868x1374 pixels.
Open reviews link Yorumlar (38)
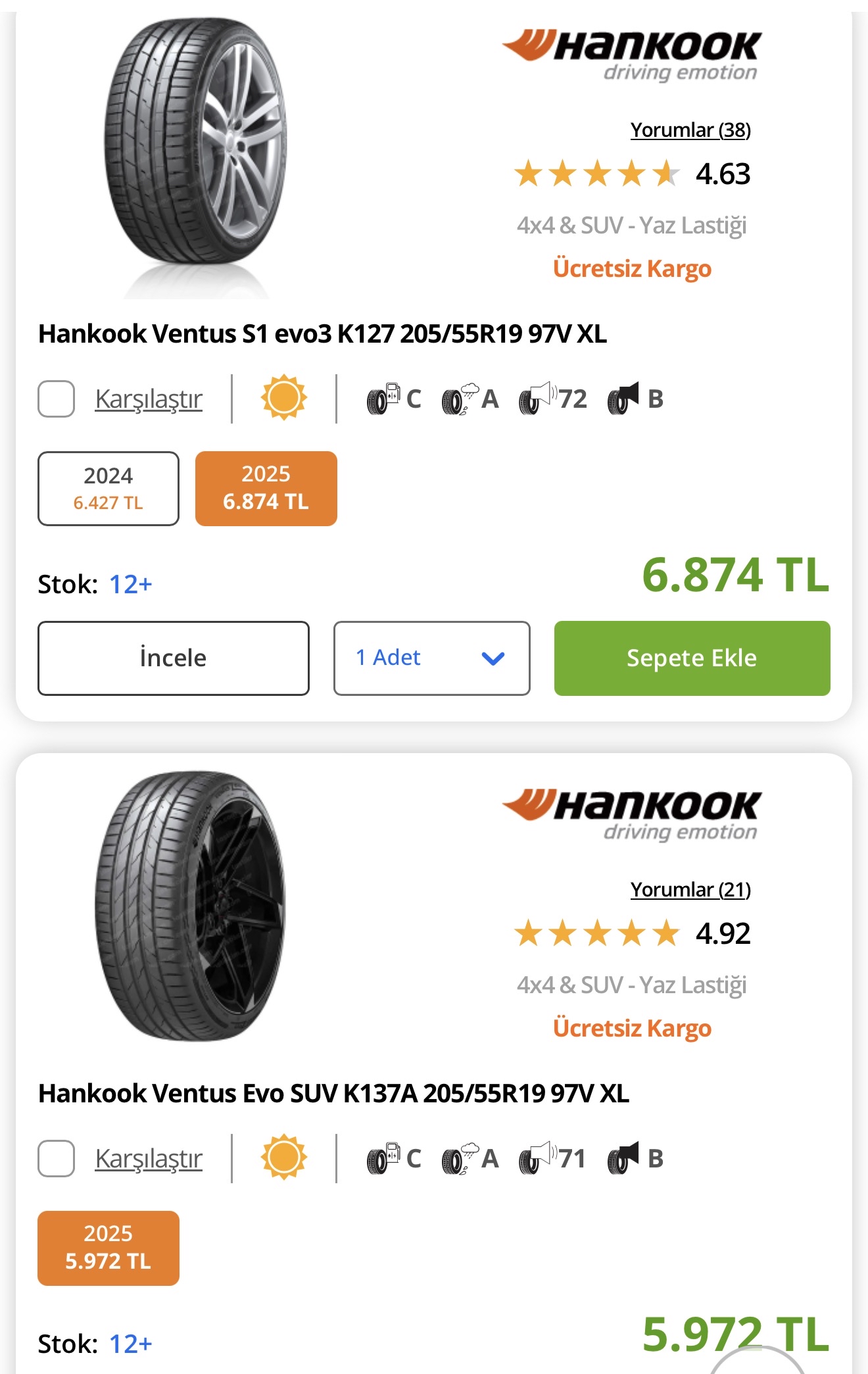coord(690,130)
